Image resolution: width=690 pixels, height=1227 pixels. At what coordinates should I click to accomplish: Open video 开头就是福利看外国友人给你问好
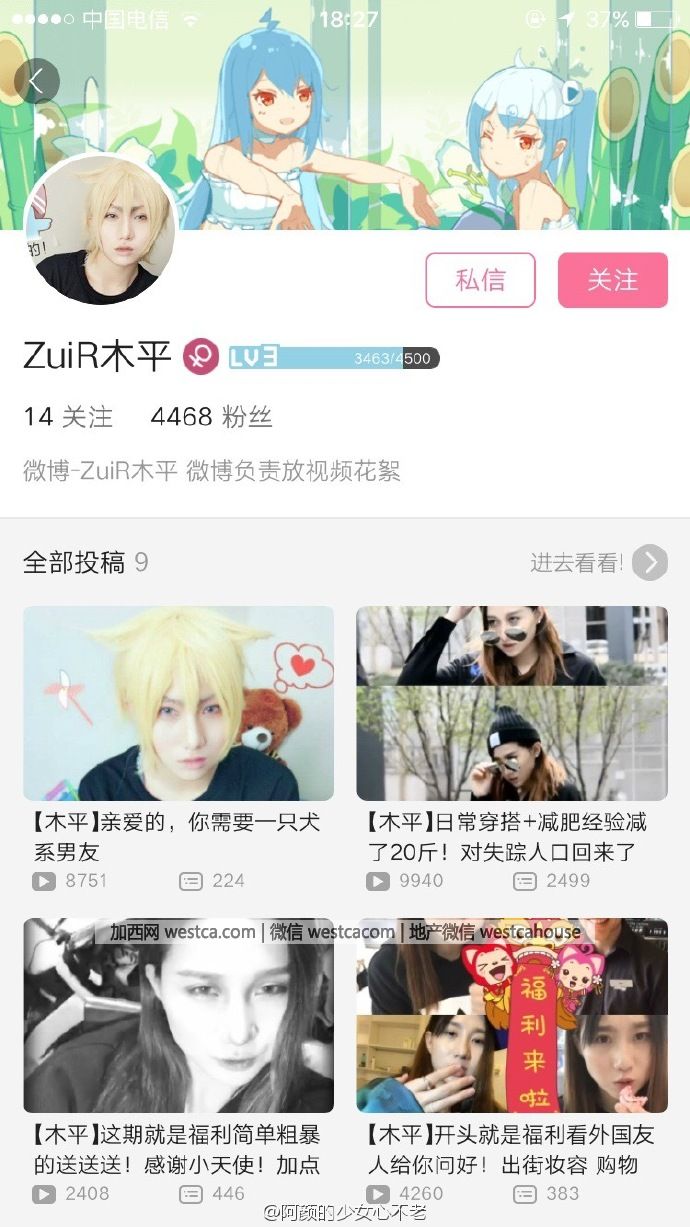(511, 1015)
